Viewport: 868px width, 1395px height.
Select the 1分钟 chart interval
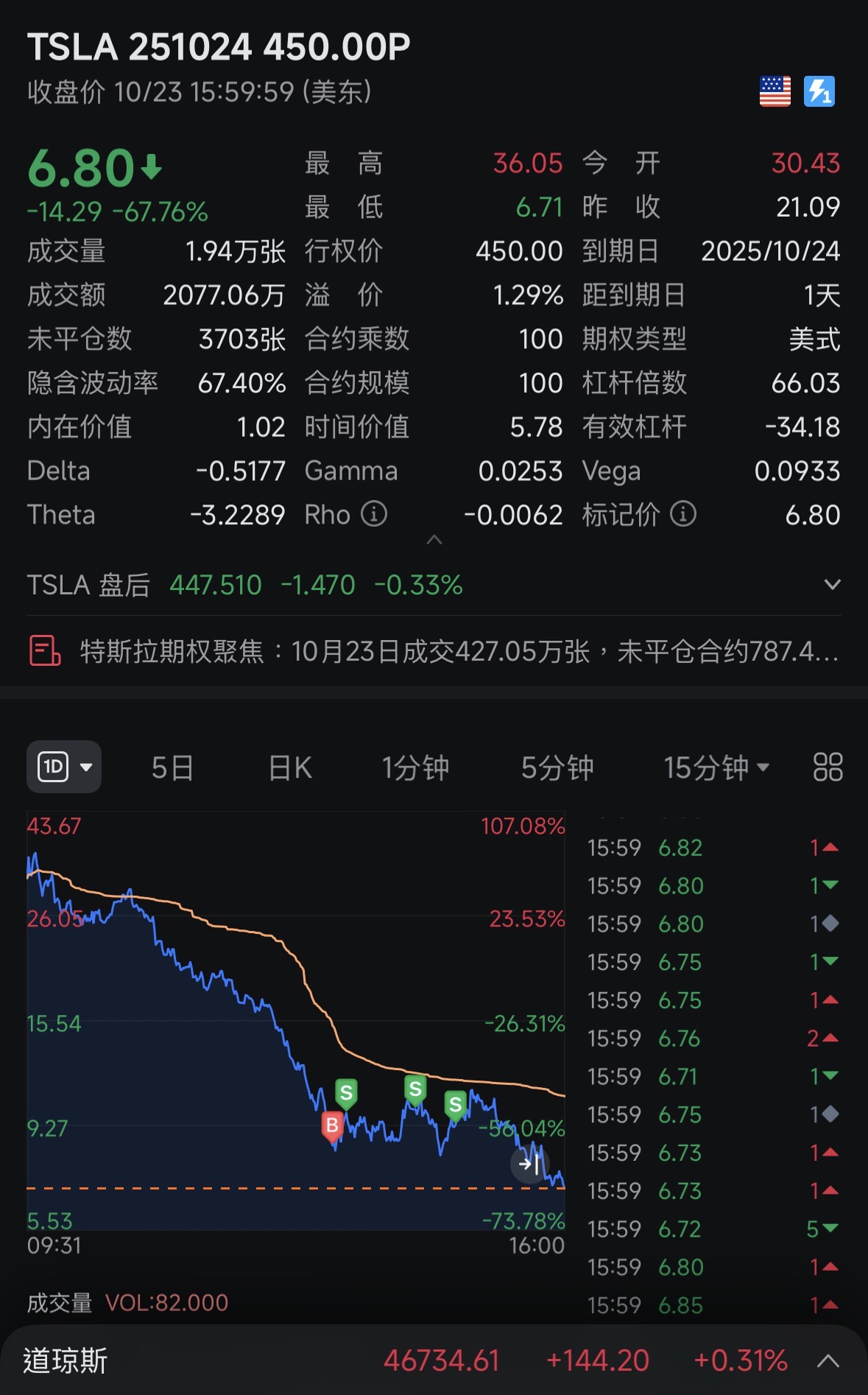(415, 767)
